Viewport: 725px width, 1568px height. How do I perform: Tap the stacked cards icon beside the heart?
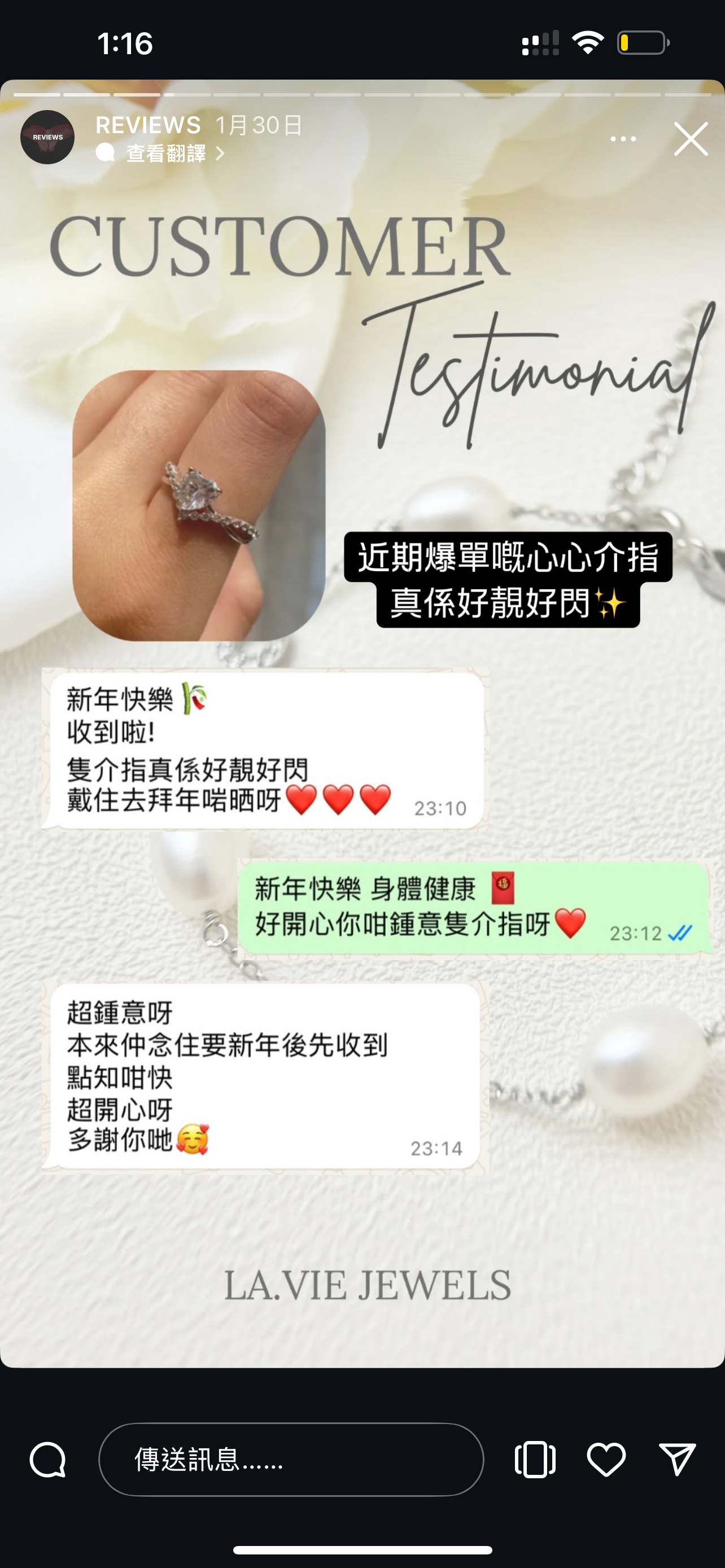pos(535,1459)
